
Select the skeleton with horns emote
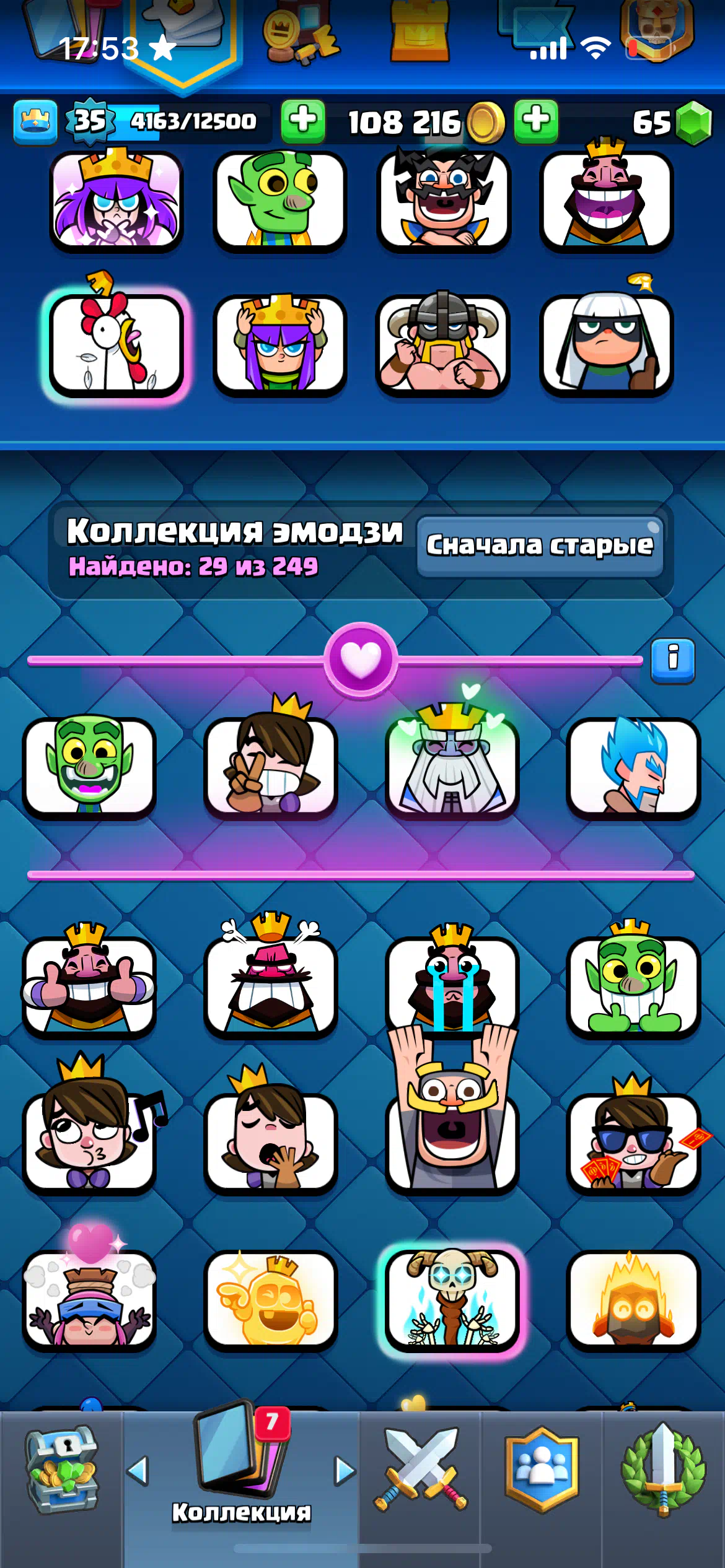pyautogui.click(x=452, y=1300)
